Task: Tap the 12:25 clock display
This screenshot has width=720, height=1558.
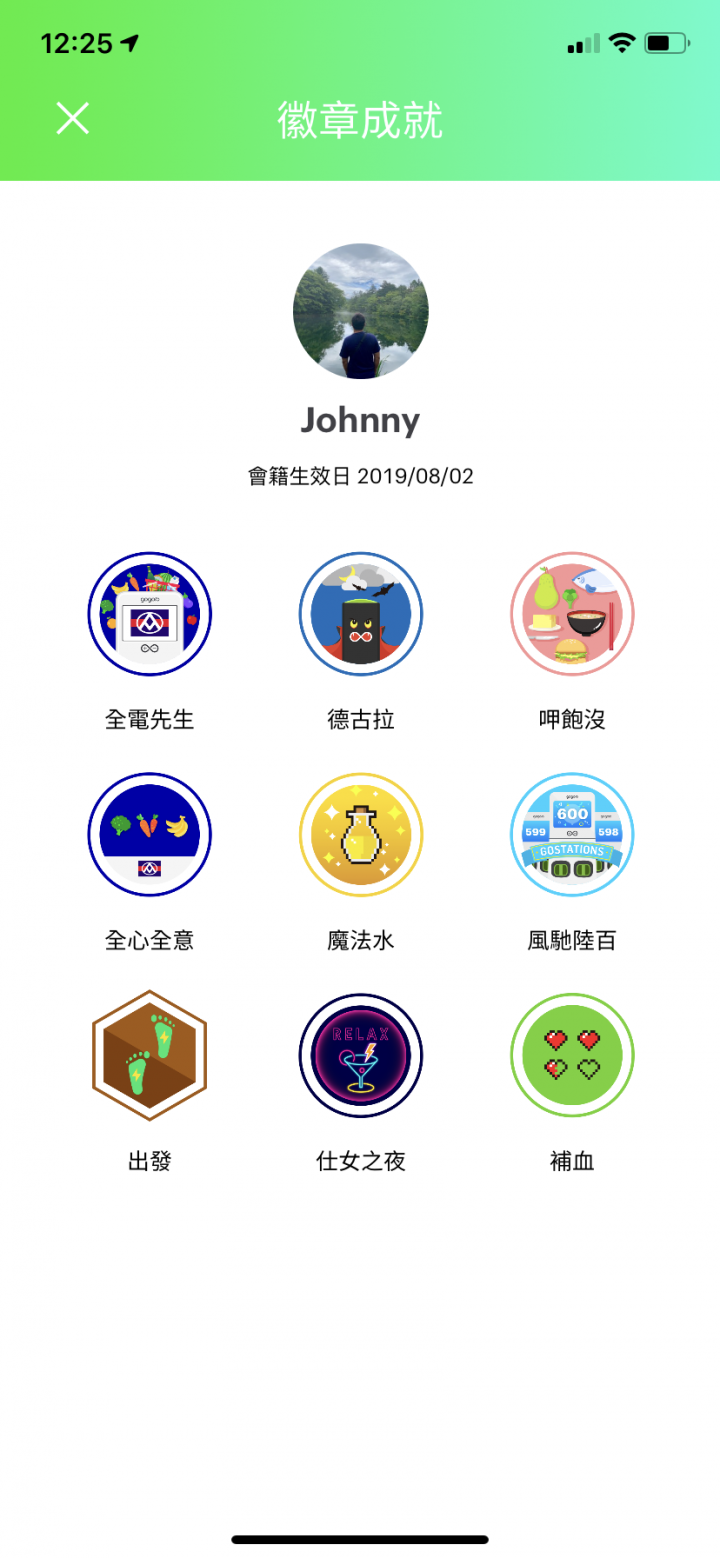Action: pyautogui.click(x=78, y=44)
